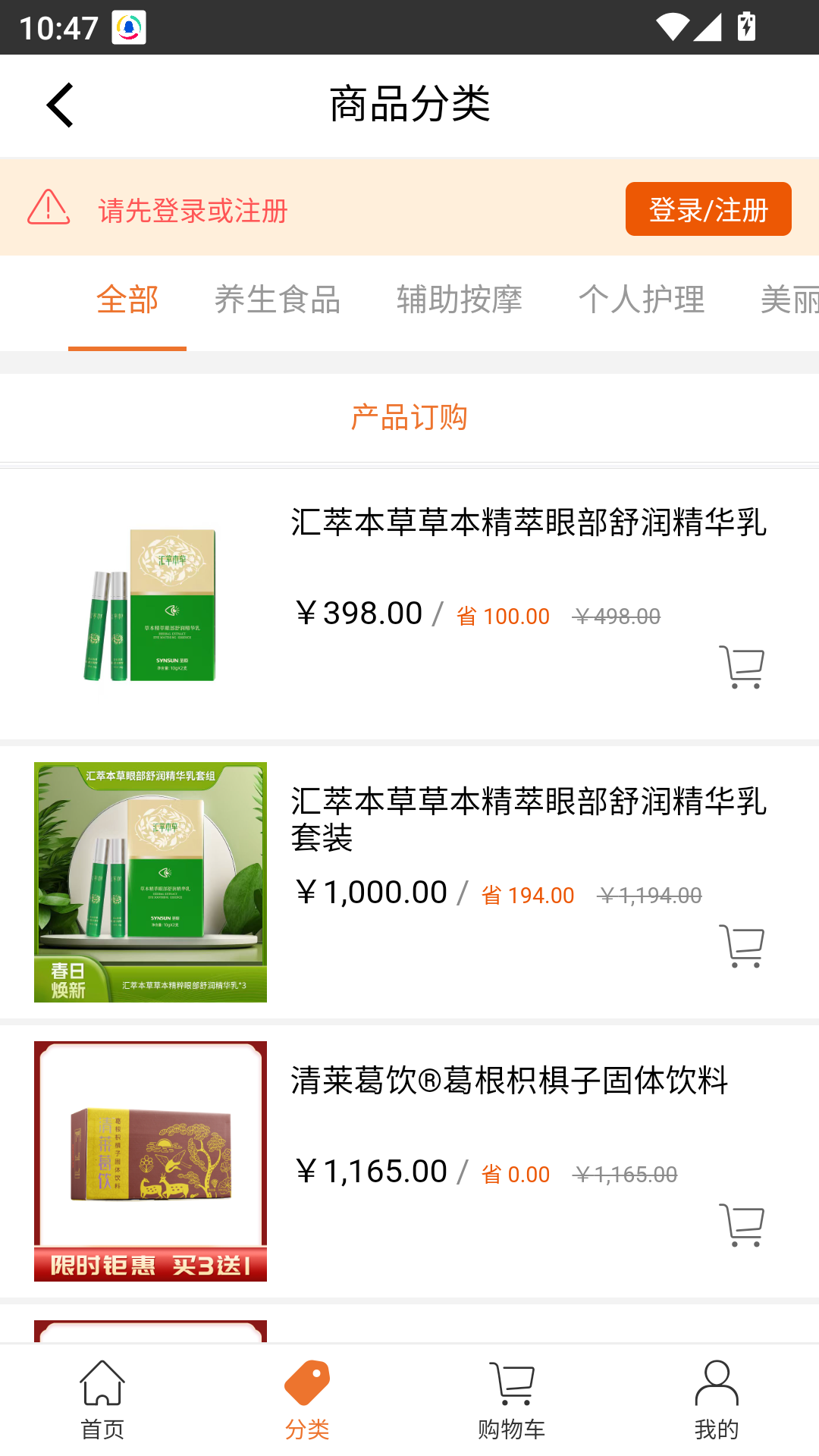Add the 精华乳套装 to cart
Image resolution: width=819 pixels, height=1456 pixels.
(x=741, y=946)
